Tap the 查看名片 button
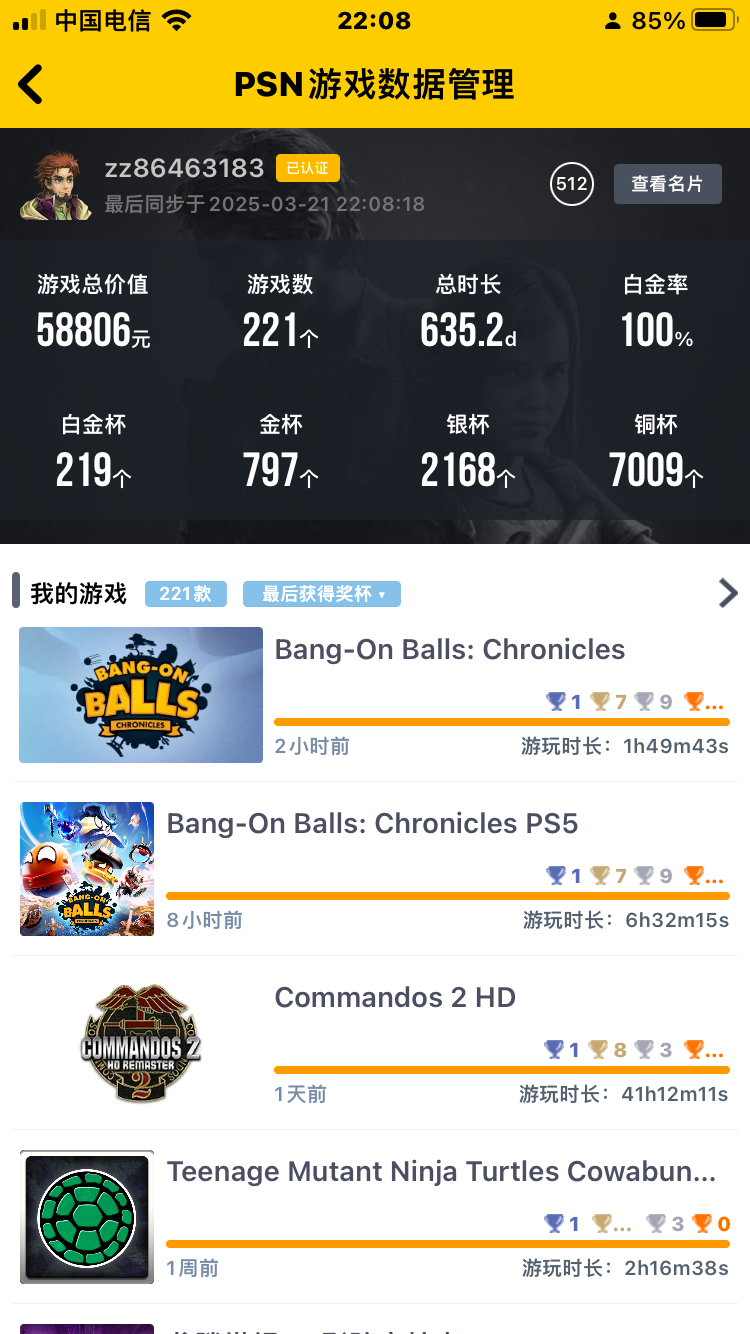Image resolution: width=750 pixels, height=1334 pixels. tap(667, 184)
